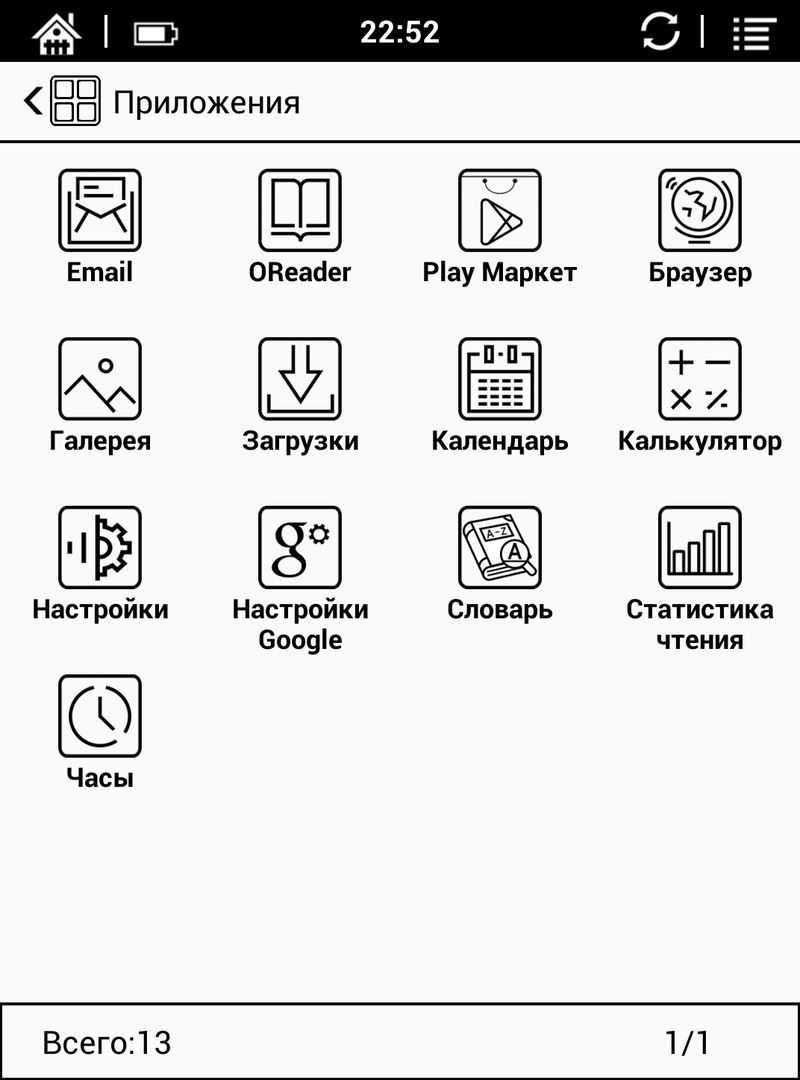Open Статистика чтения
800x1080 pixels.
coord(700,548)
